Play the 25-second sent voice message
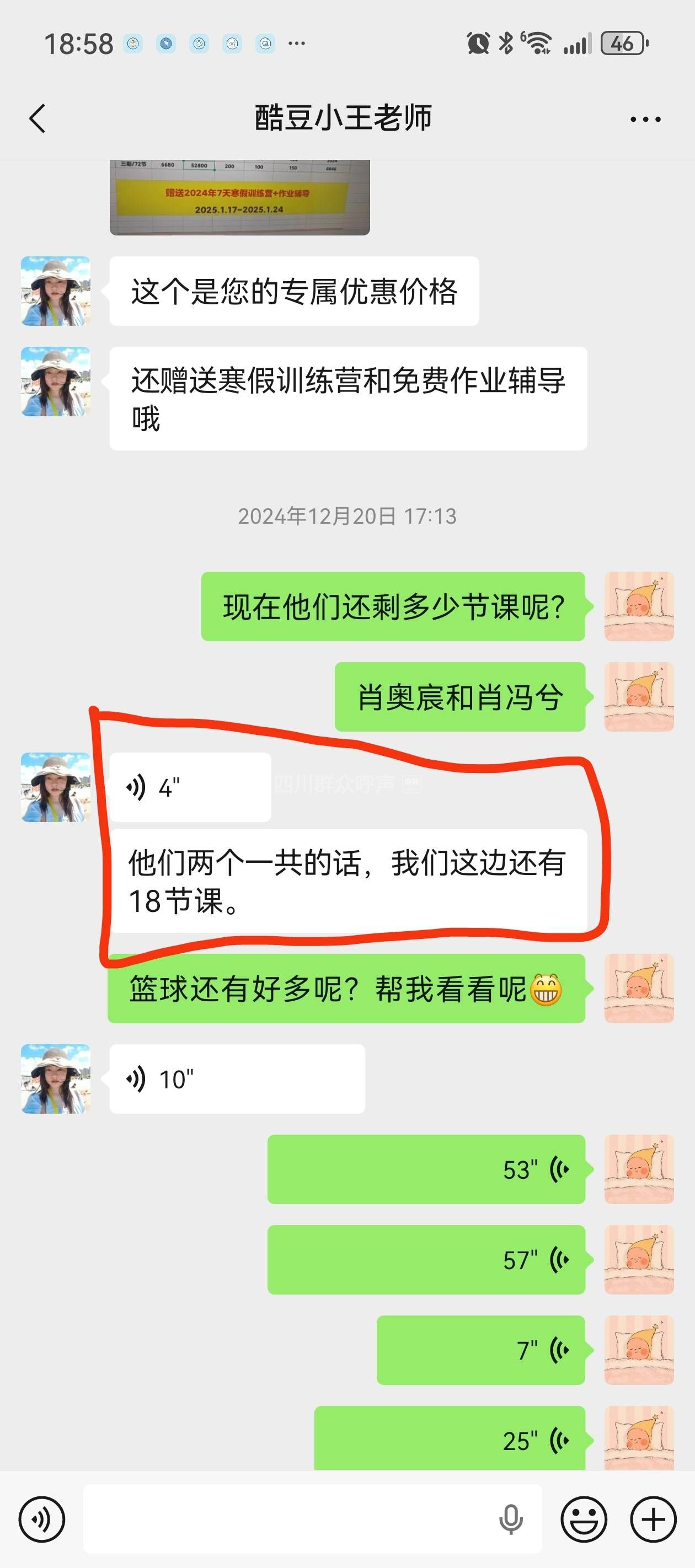This screenshot has height=1568, width=695. [x=450, y=1439]
